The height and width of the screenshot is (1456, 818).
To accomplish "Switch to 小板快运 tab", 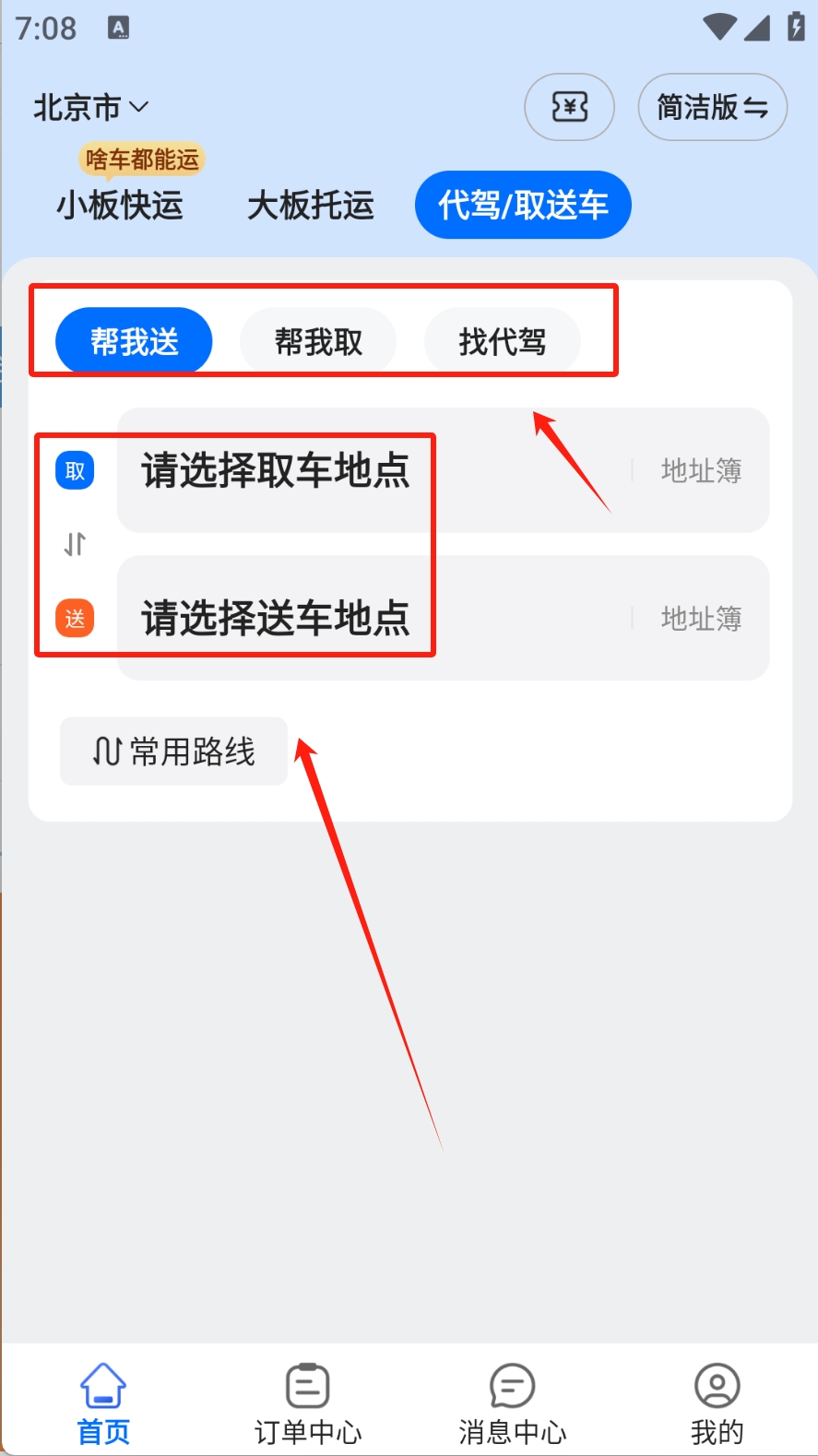I will pyautogui.click(x=120, y=205).
